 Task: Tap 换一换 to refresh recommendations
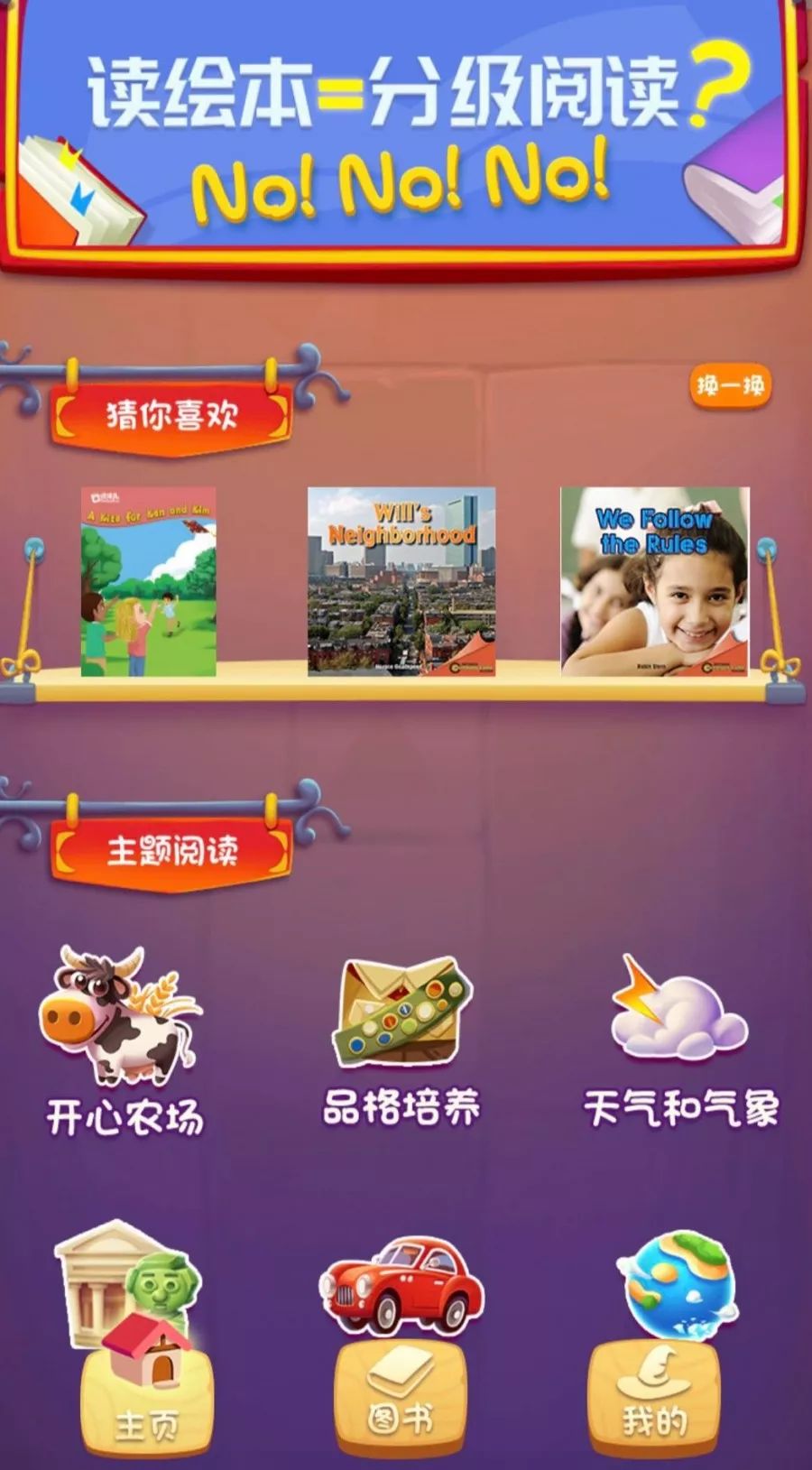tap(731, 386)
